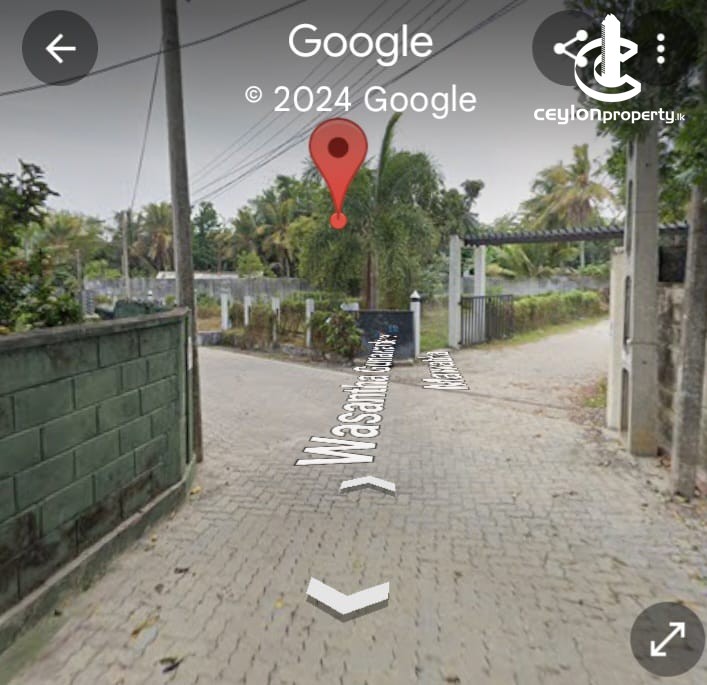Viewport: 707px width, 685px height.
Task: Open the three-dot overflow menu
Action: [660, 47]
